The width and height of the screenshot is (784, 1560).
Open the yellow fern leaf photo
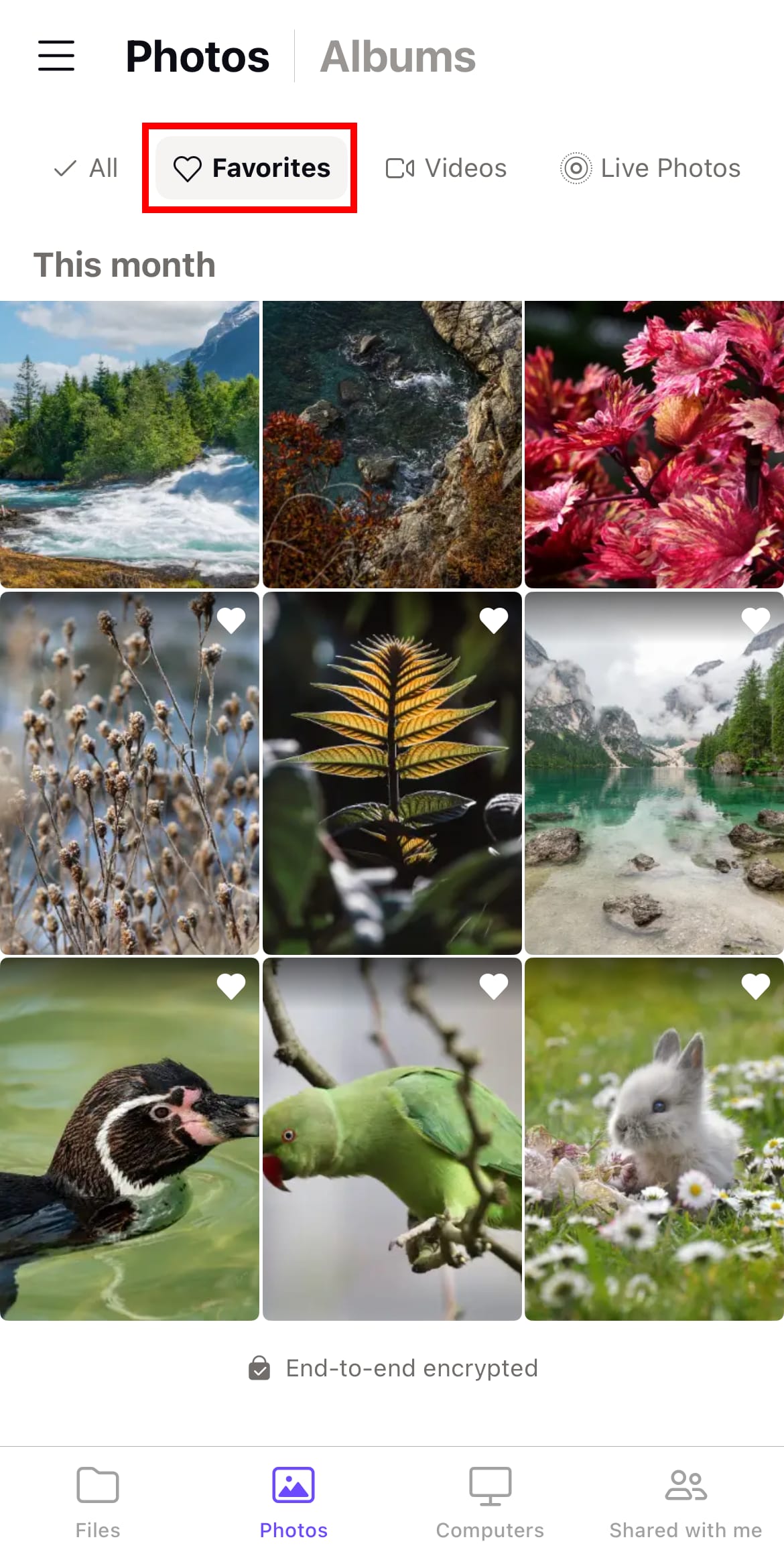pos(392,773)
